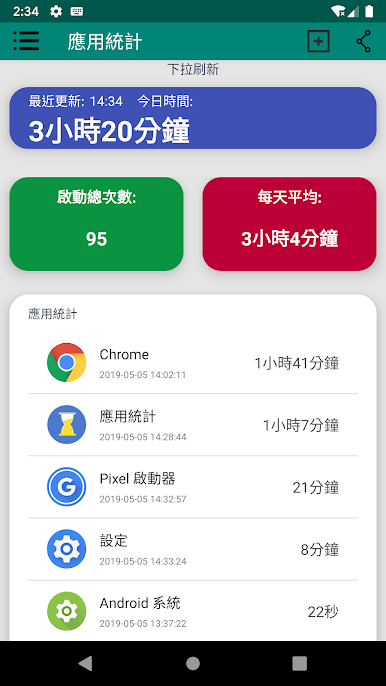Viewport: 386px width, 686px height.
Task: Share the usage statistics
Action: point(364,42)
